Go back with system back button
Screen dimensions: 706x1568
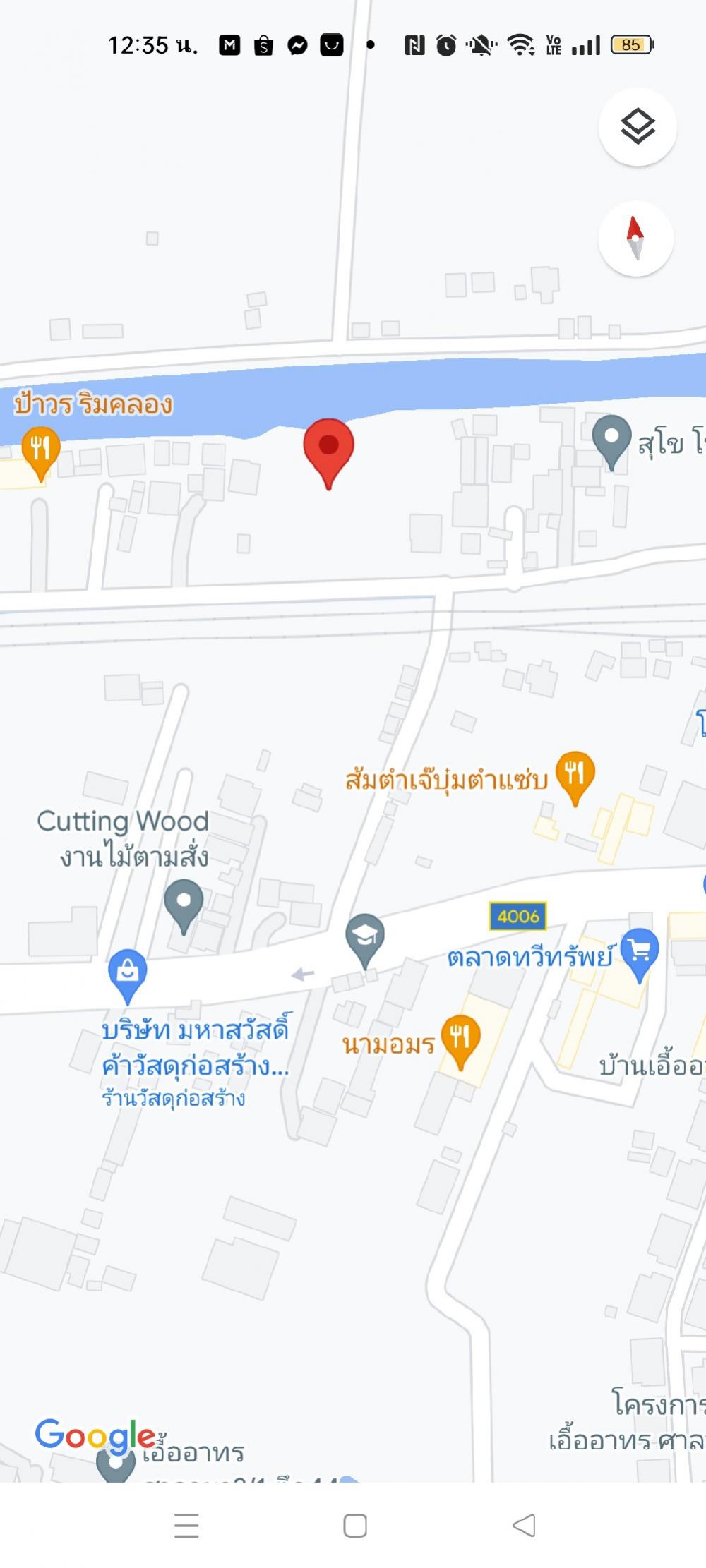pyautogui.click(x=524, y=1525)
